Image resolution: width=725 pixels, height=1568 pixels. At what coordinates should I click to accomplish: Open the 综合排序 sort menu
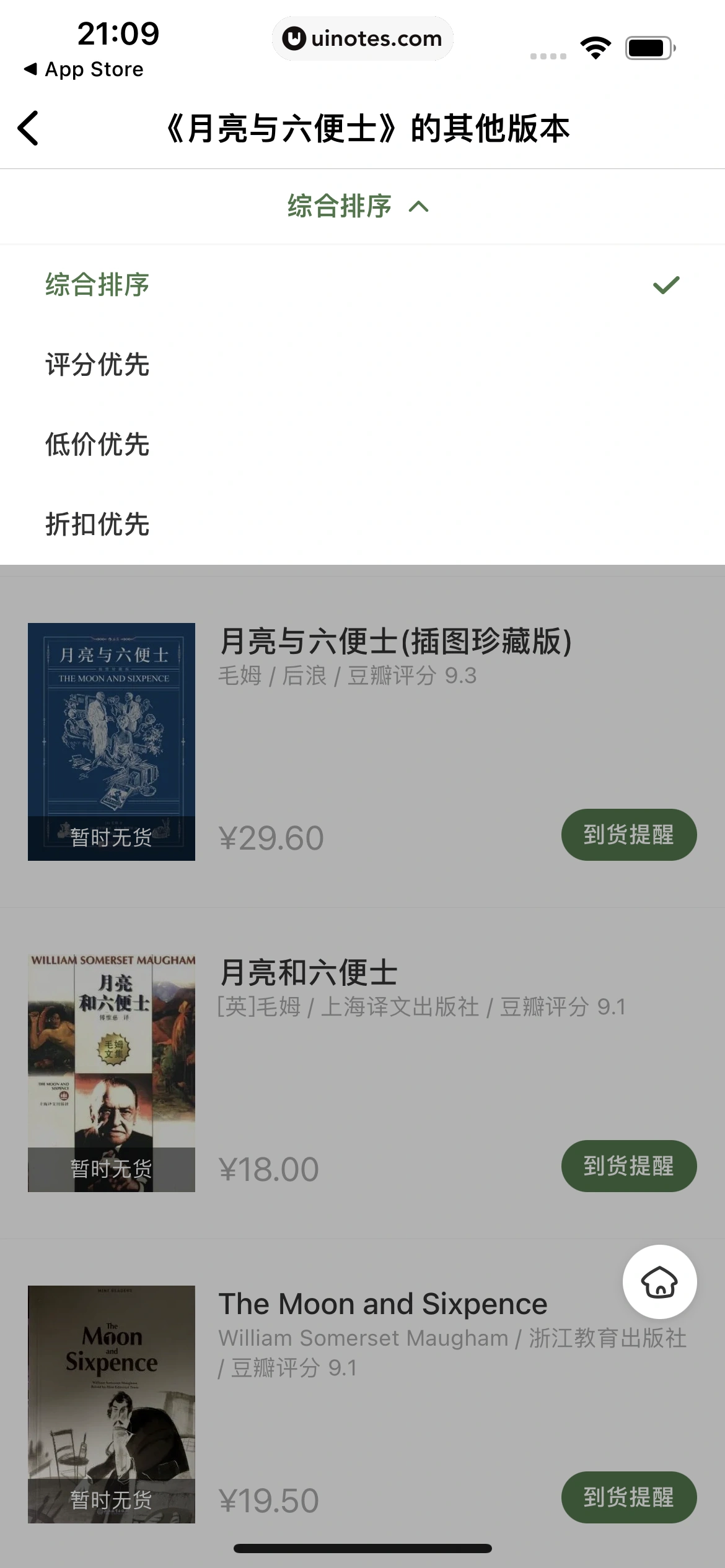pos(340,206)
